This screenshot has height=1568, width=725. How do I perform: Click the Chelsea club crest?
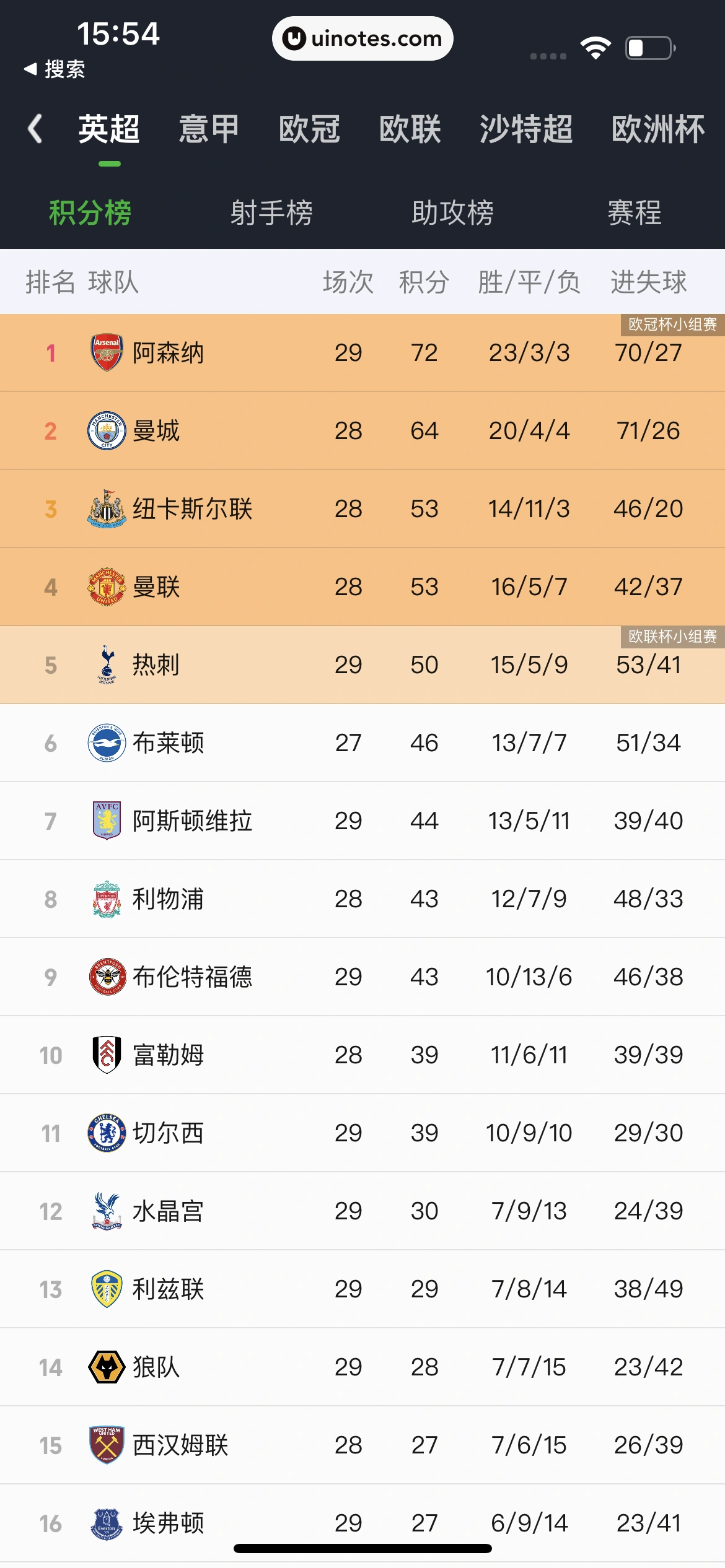click(105, 1132)
